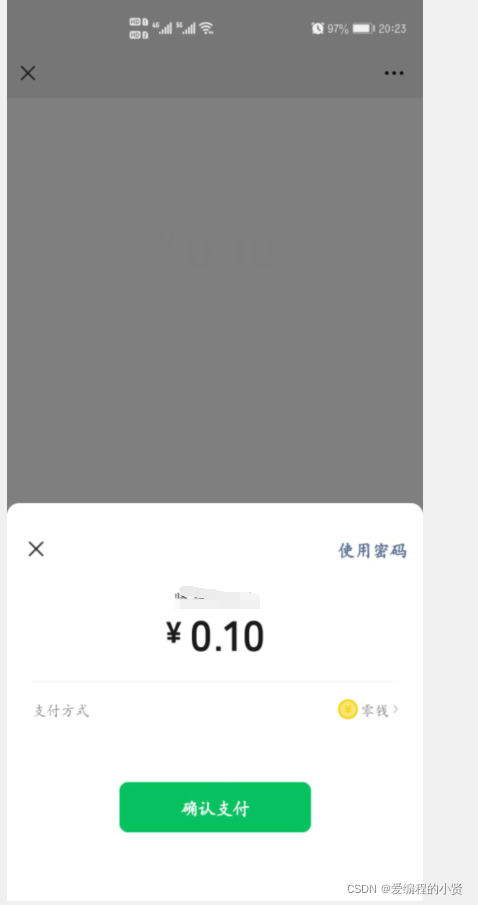Choose 使用密码 to pay with password
Image resolution: width=478 pixels, height=905 pixels.
372,551
